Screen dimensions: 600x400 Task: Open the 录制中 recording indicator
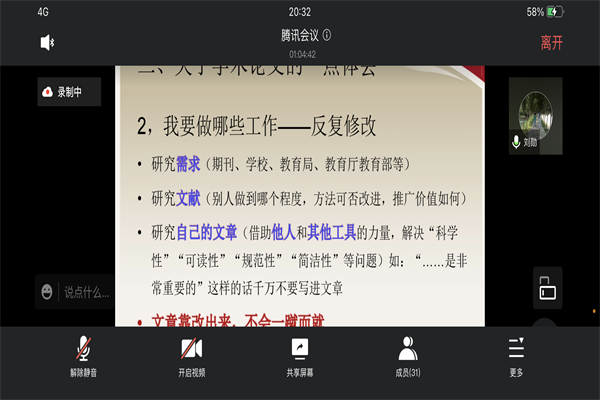coord(69,92)
